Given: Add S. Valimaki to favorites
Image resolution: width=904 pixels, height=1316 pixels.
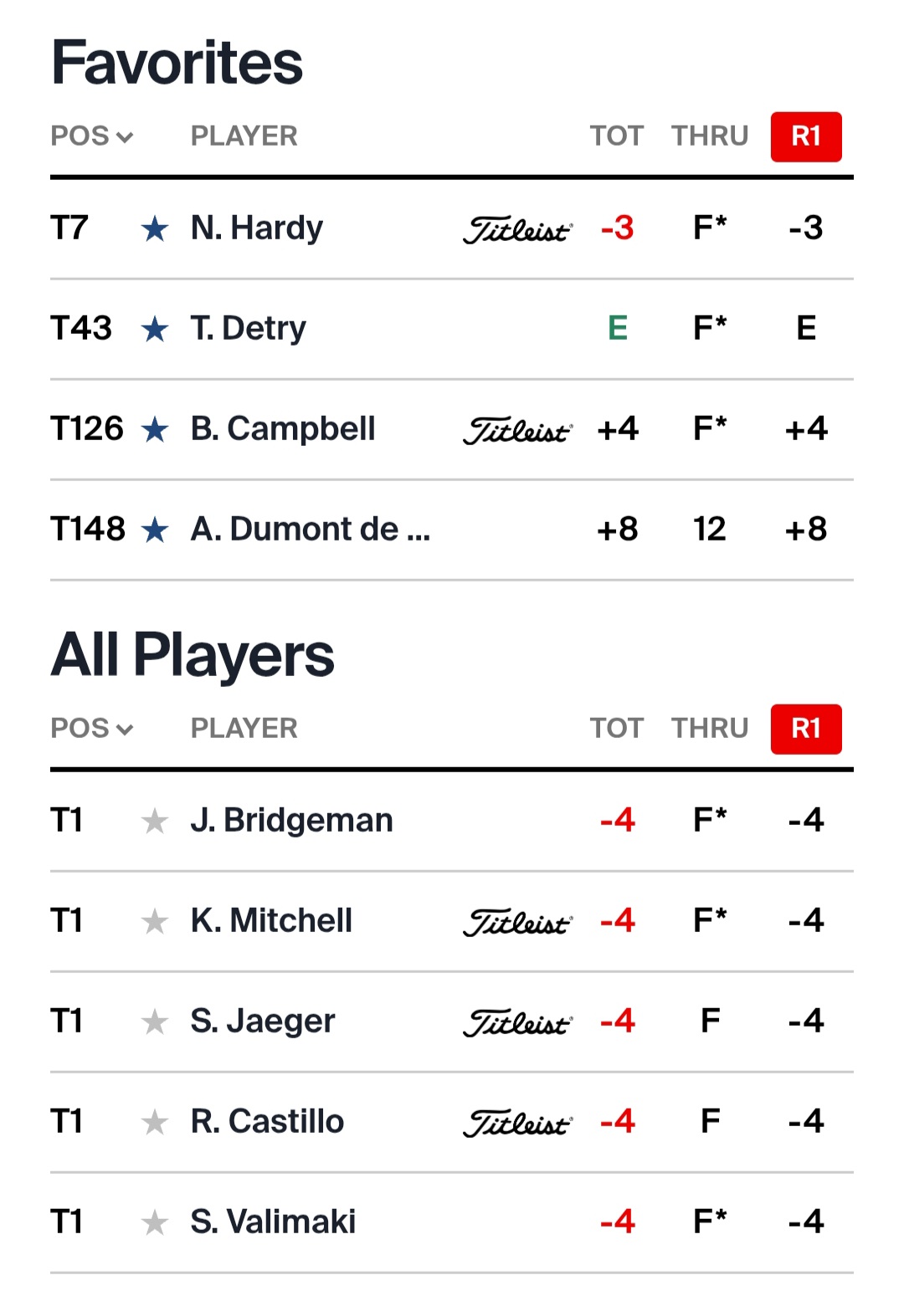Looking at the screenshot, I should coord(155,1222).
